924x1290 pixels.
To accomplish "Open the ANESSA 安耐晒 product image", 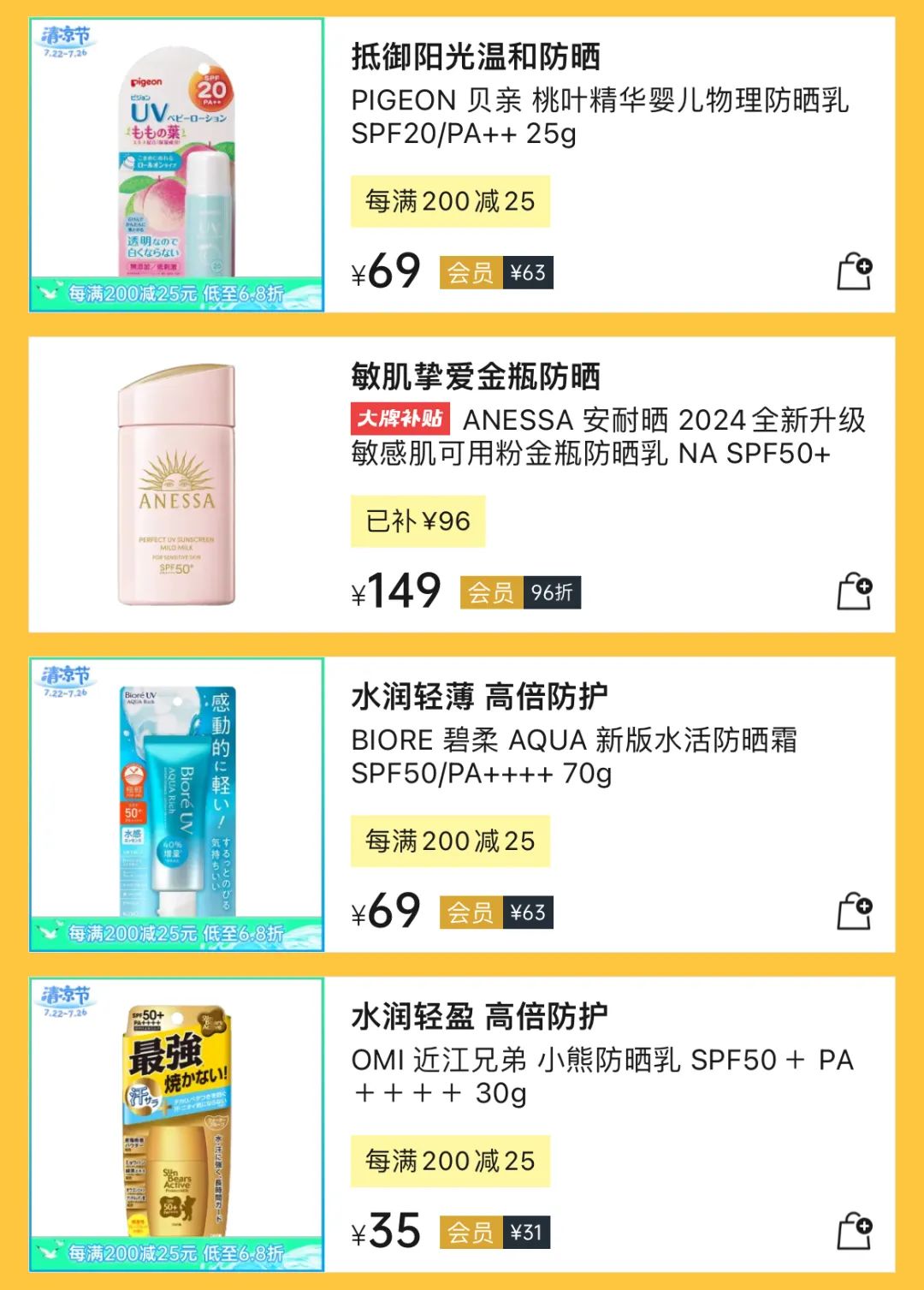I will (x=177, y=484).
